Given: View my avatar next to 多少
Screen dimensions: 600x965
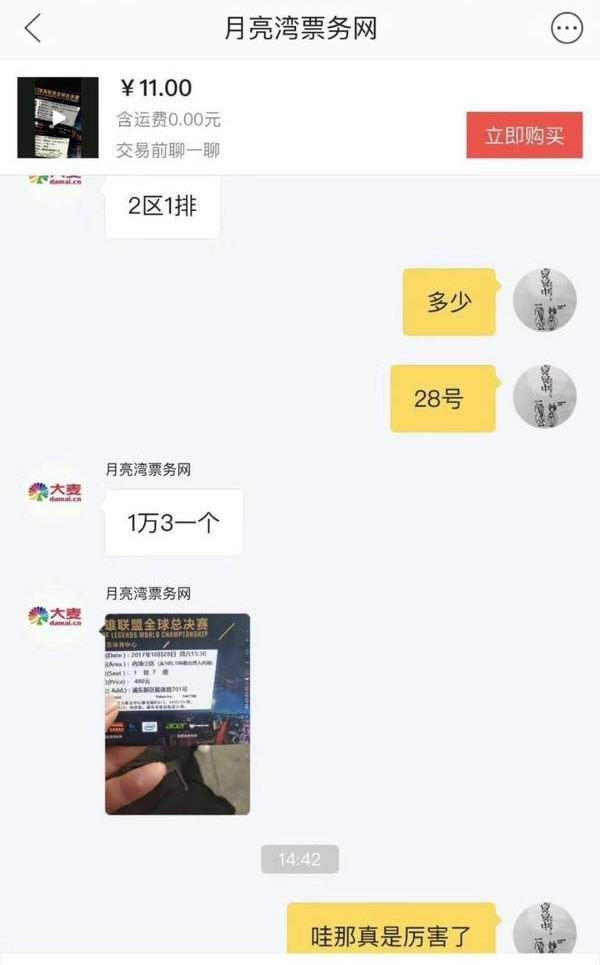Looking at the screenshot, I should click(544, 300).
